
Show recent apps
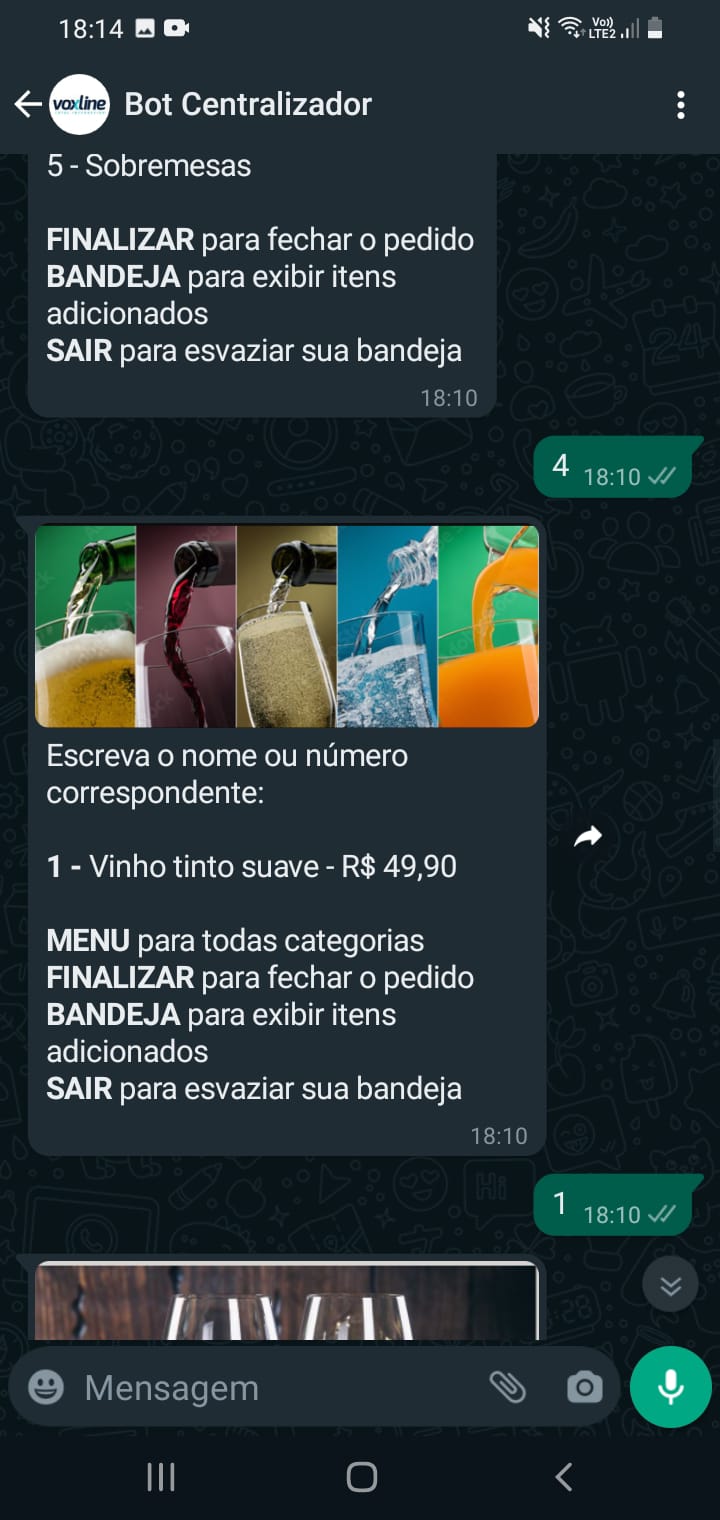coord(160,1477)
